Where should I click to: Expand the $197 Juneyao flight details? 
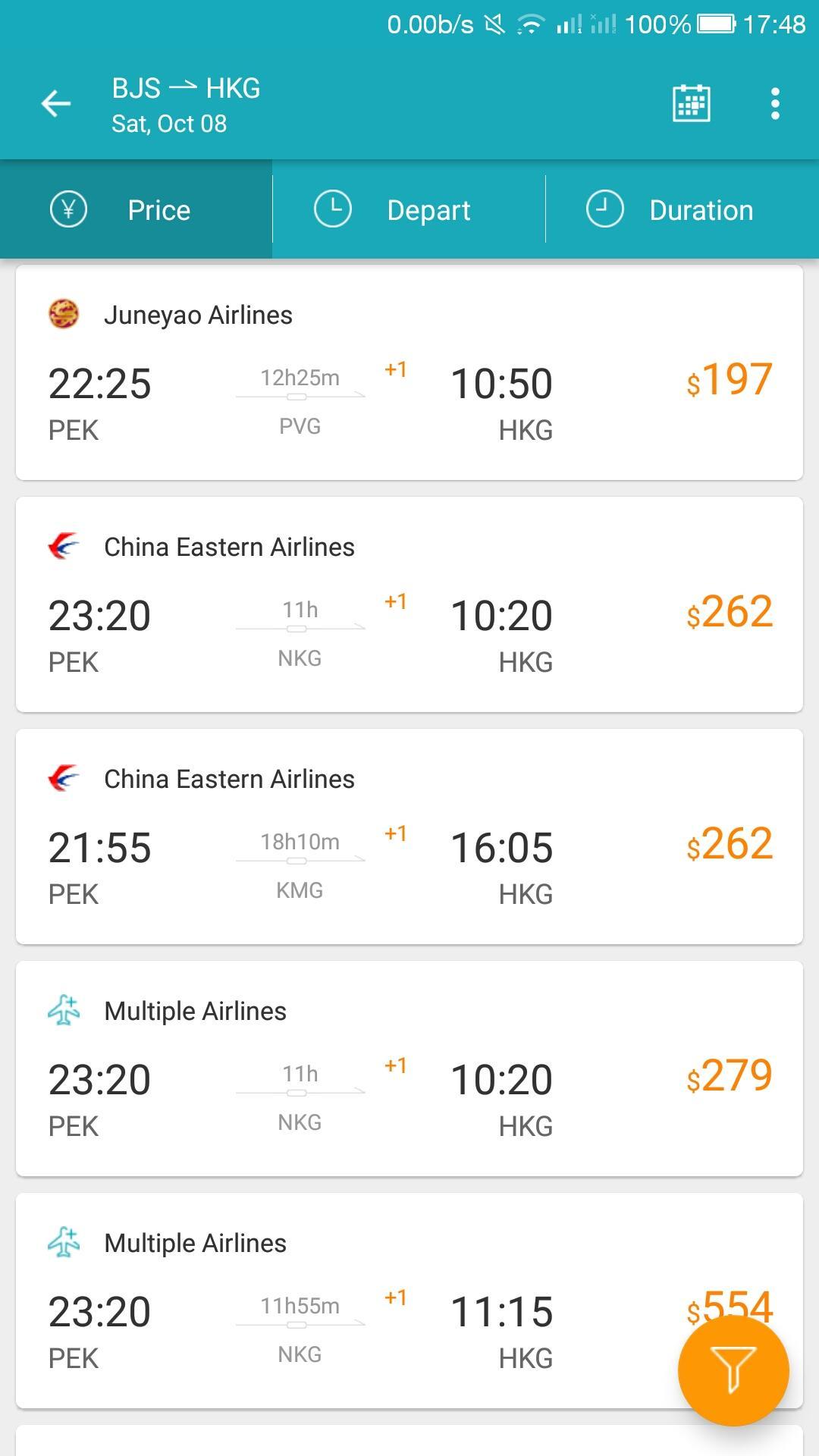tap(409, 379)
